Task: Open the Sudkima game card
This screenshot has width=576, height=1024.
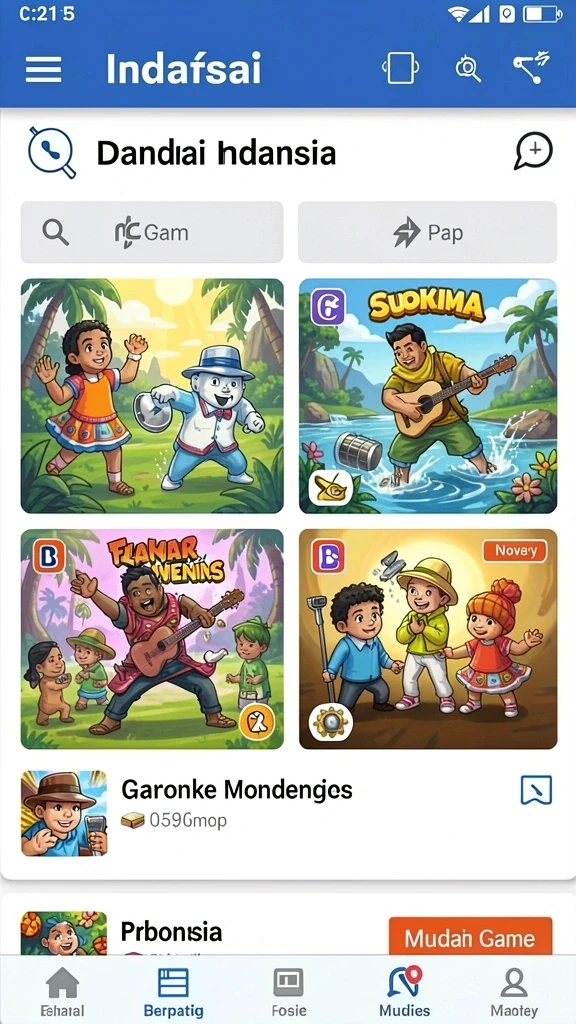Action: (428, 396)
